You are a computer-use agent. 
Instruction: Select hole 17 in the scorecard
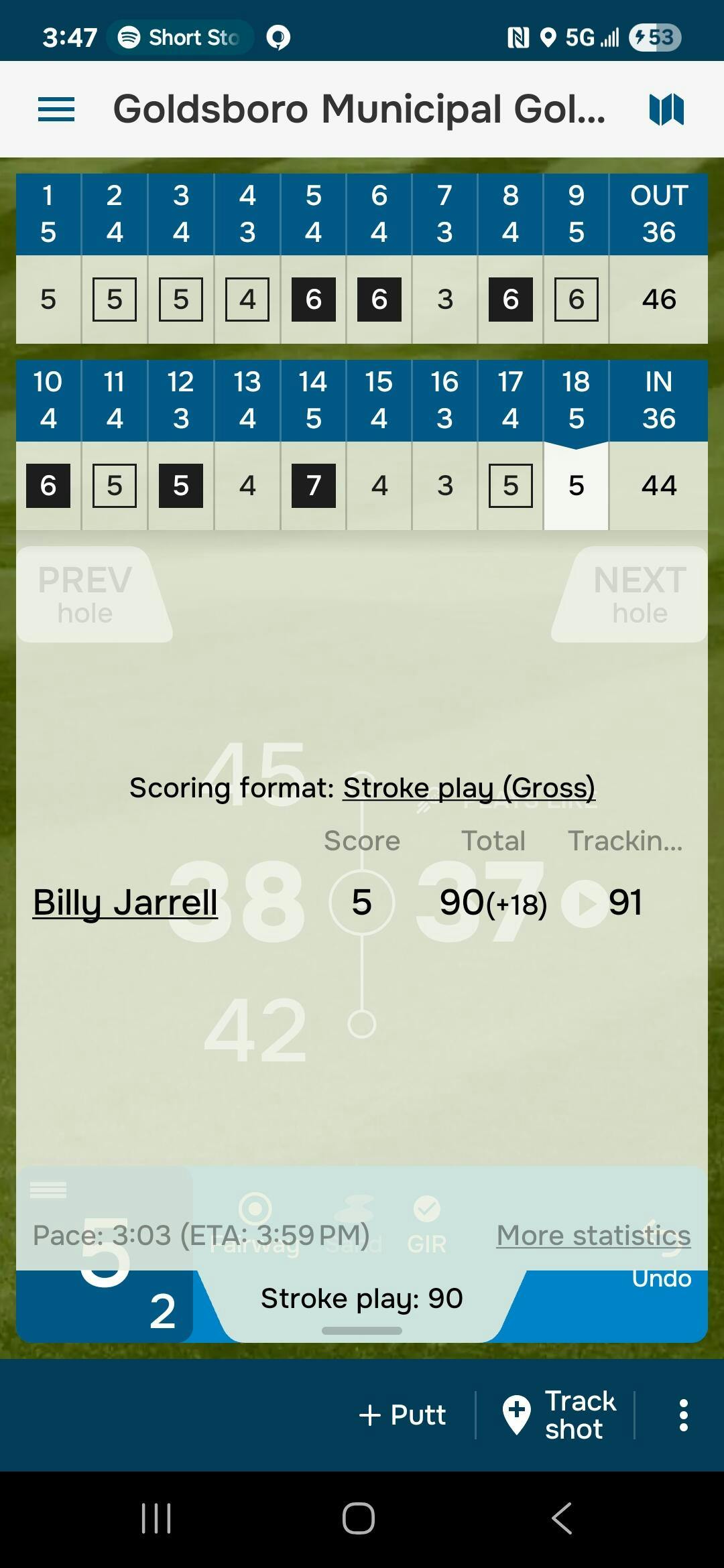(x=510, y=444)
